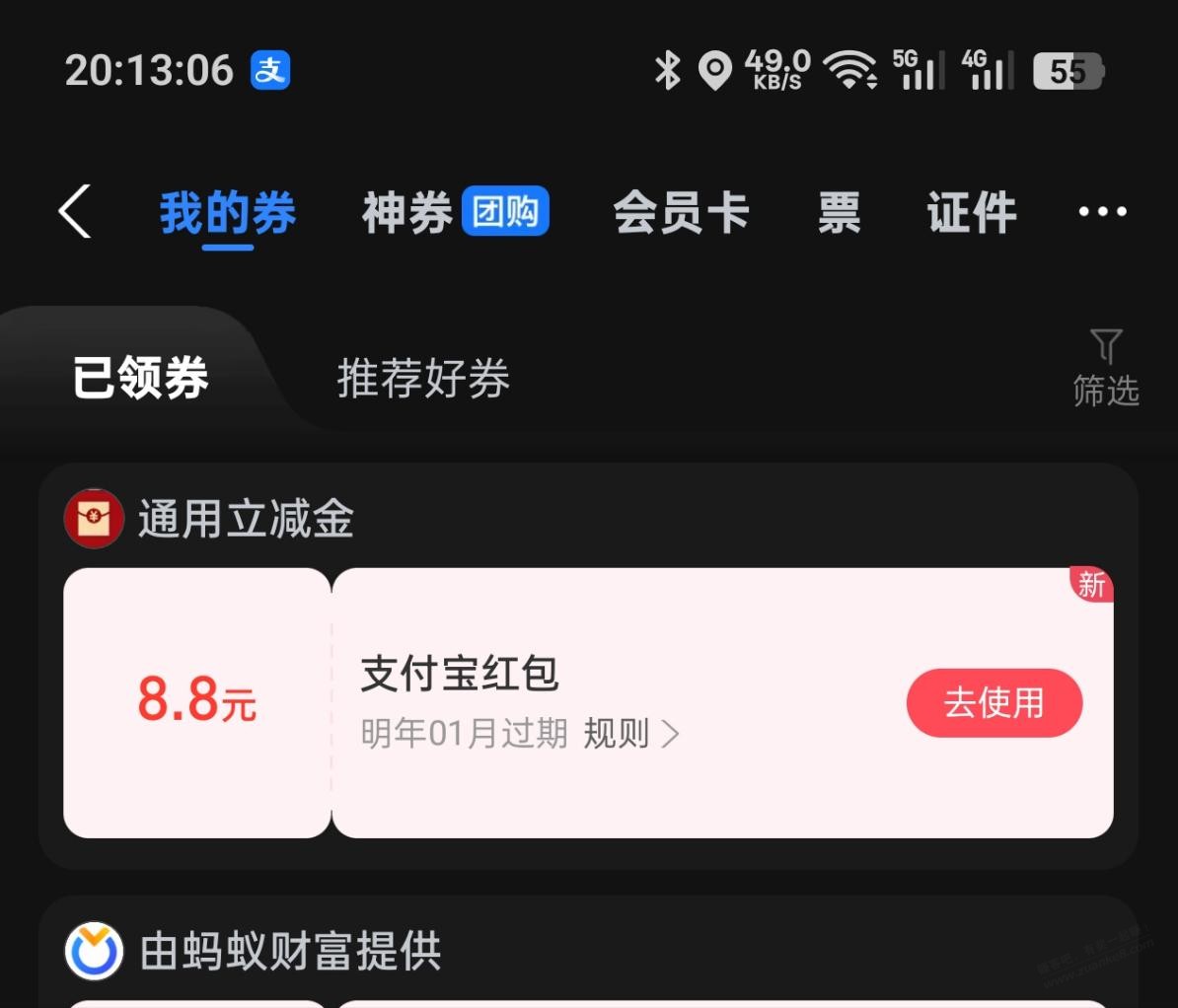The height and width of the screenshot is (1008, 1178).
Task: Open the 会员卡 tab
Action: [681, 212]
